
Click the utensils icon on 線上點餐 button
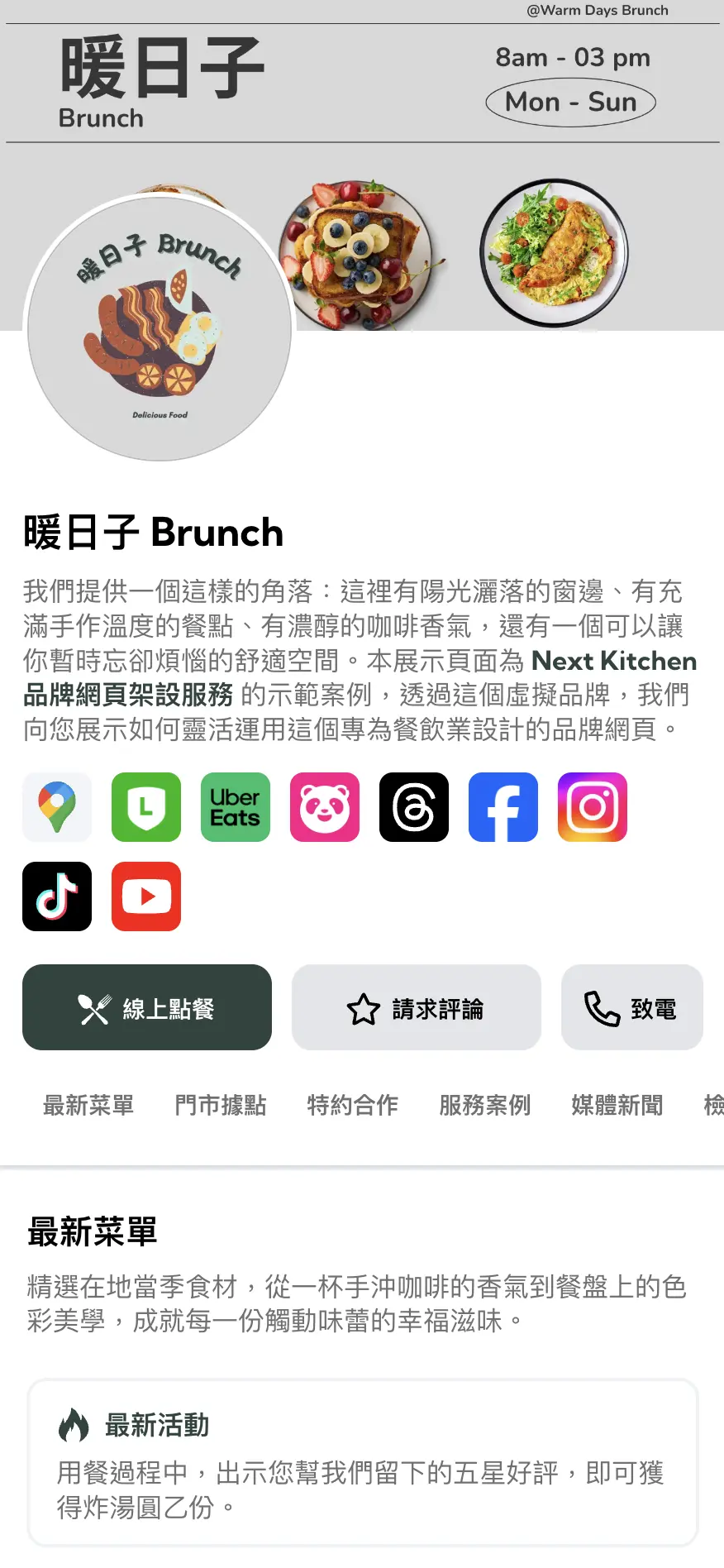click(93, 1007)
